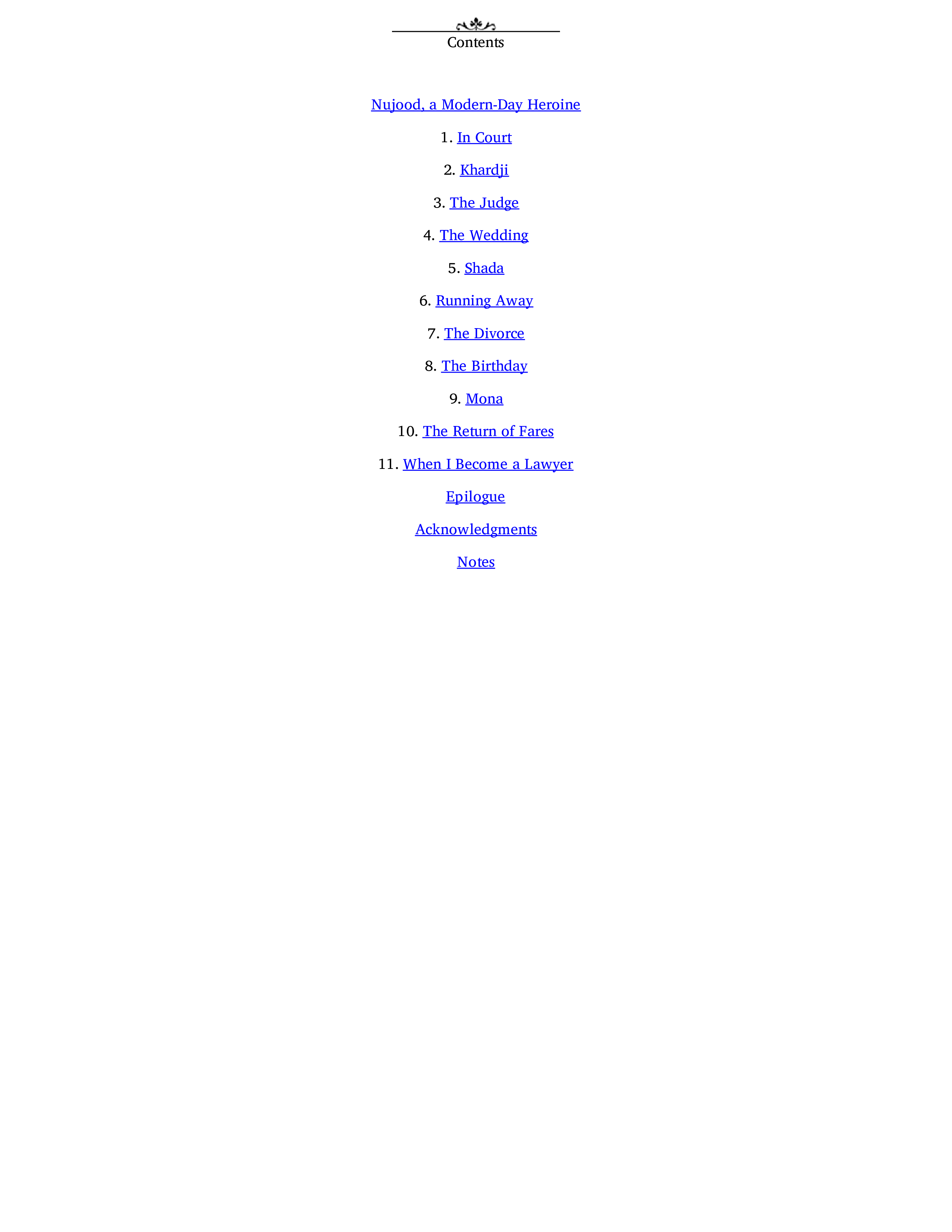
Task: Open the Acknowledgments section
Action: point(475,529)
